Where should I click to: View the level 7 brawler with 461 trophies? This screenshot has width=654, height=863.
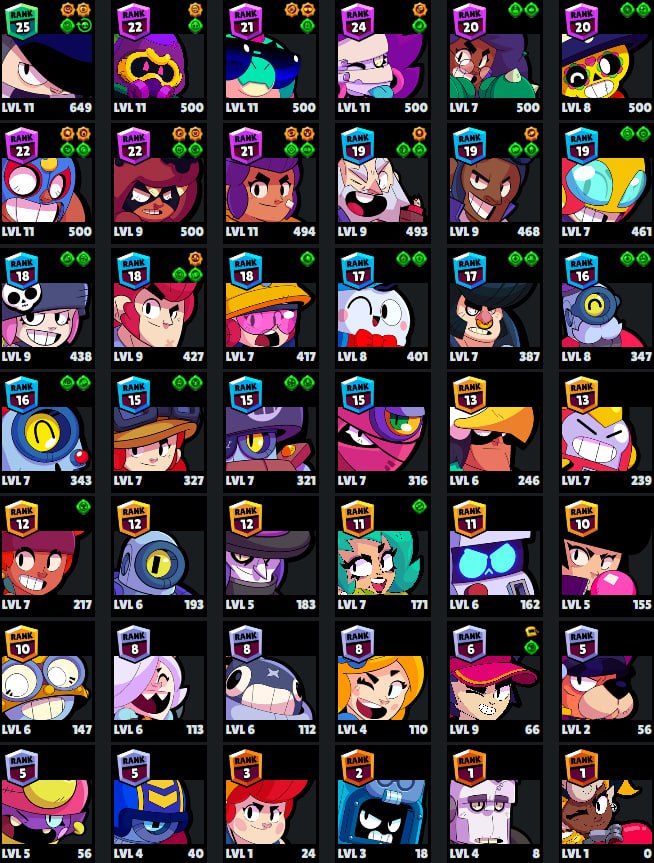(607, 183)
